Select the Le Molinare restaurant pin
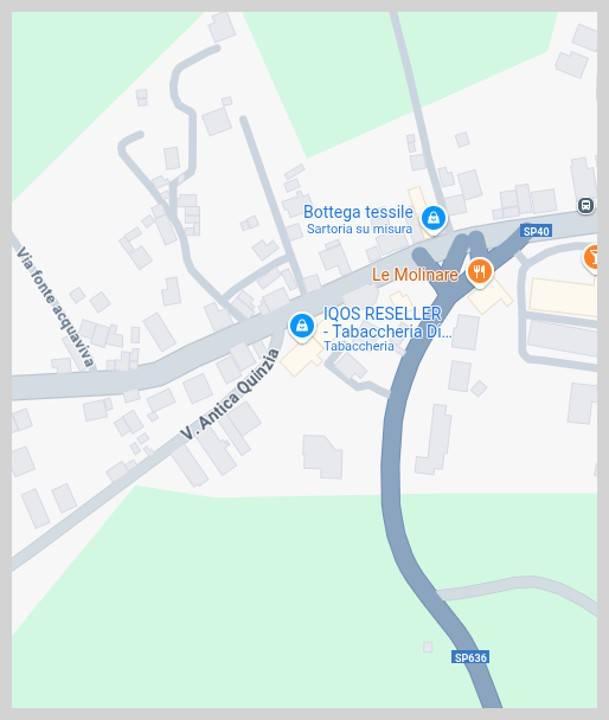This screenshot has height=720, width=609. [481, 271]
